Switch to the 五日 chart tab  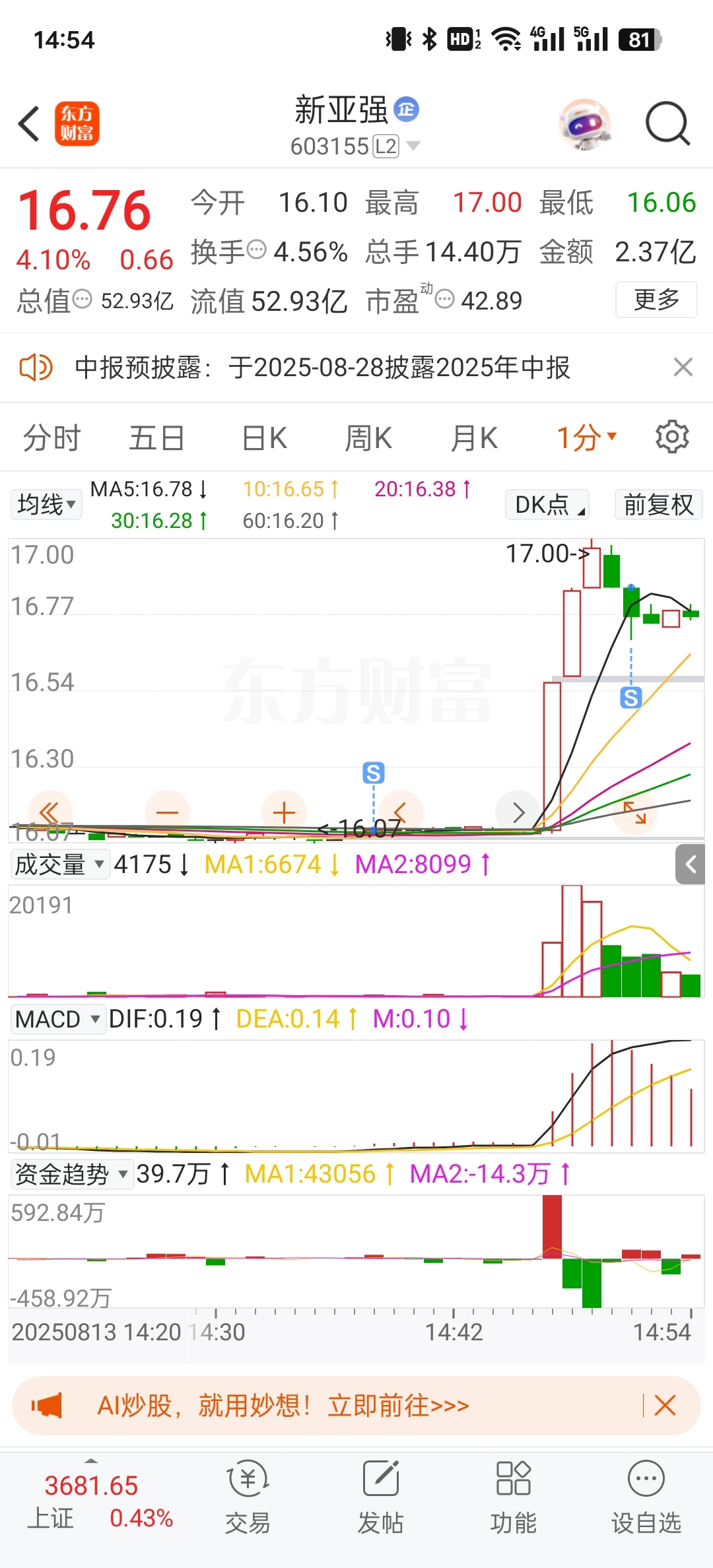point(156,438)
